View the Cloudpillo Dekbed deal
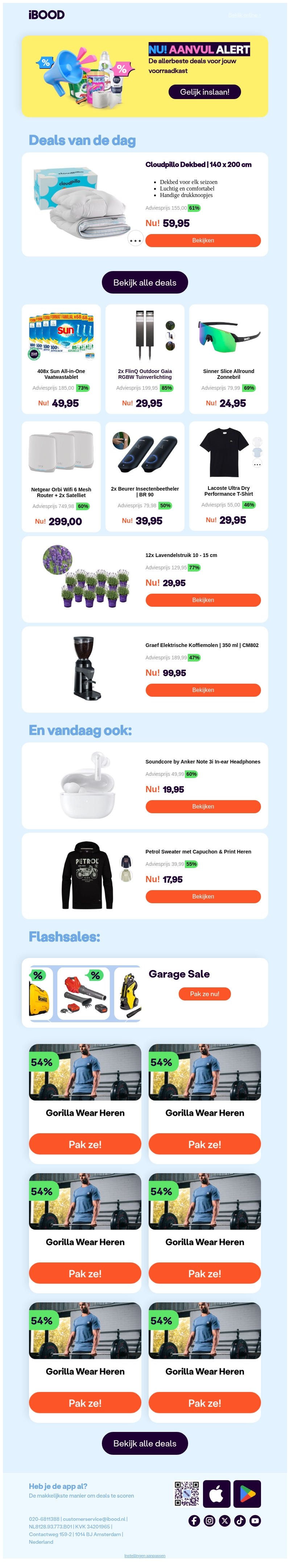Screen dimensions: 290x1568 click(x=202, y=241)
